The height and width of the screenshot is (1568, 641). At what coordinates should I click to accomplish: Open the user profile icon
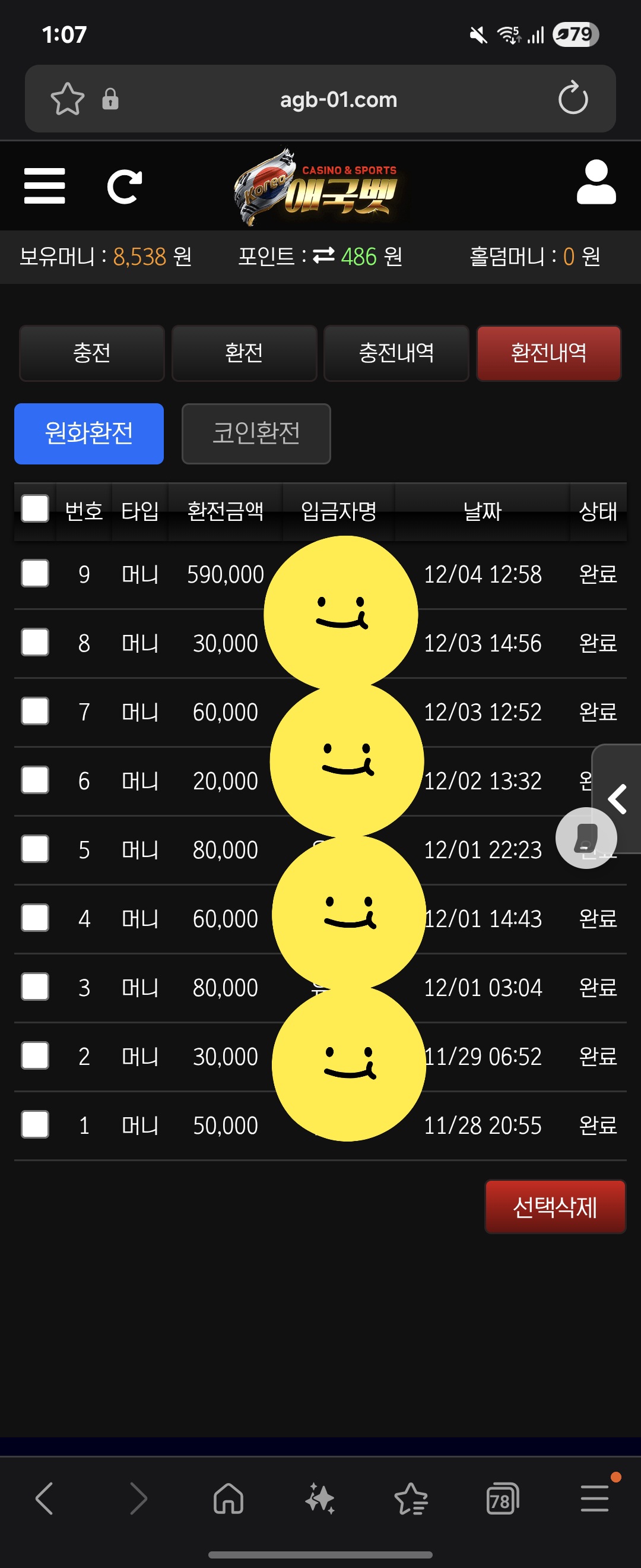click(596, 182)
